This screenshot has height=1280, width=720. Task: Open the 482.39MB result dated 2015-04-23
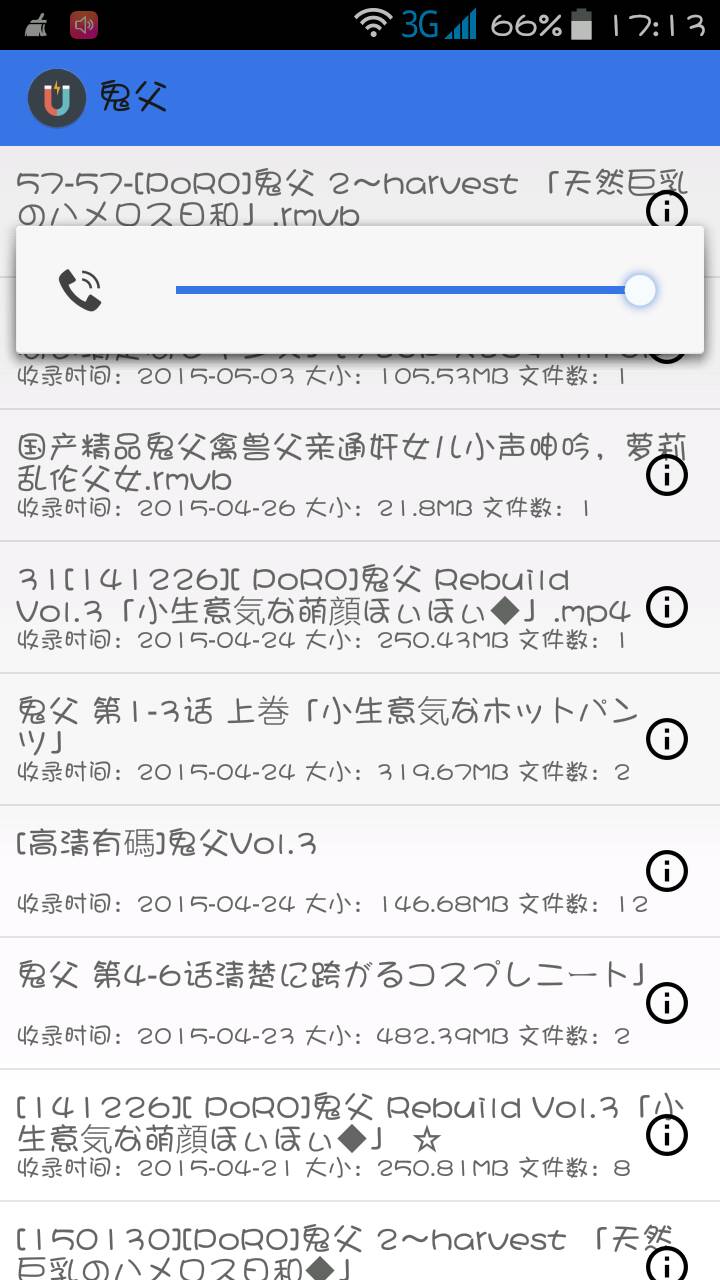[x=320, y=1002]
